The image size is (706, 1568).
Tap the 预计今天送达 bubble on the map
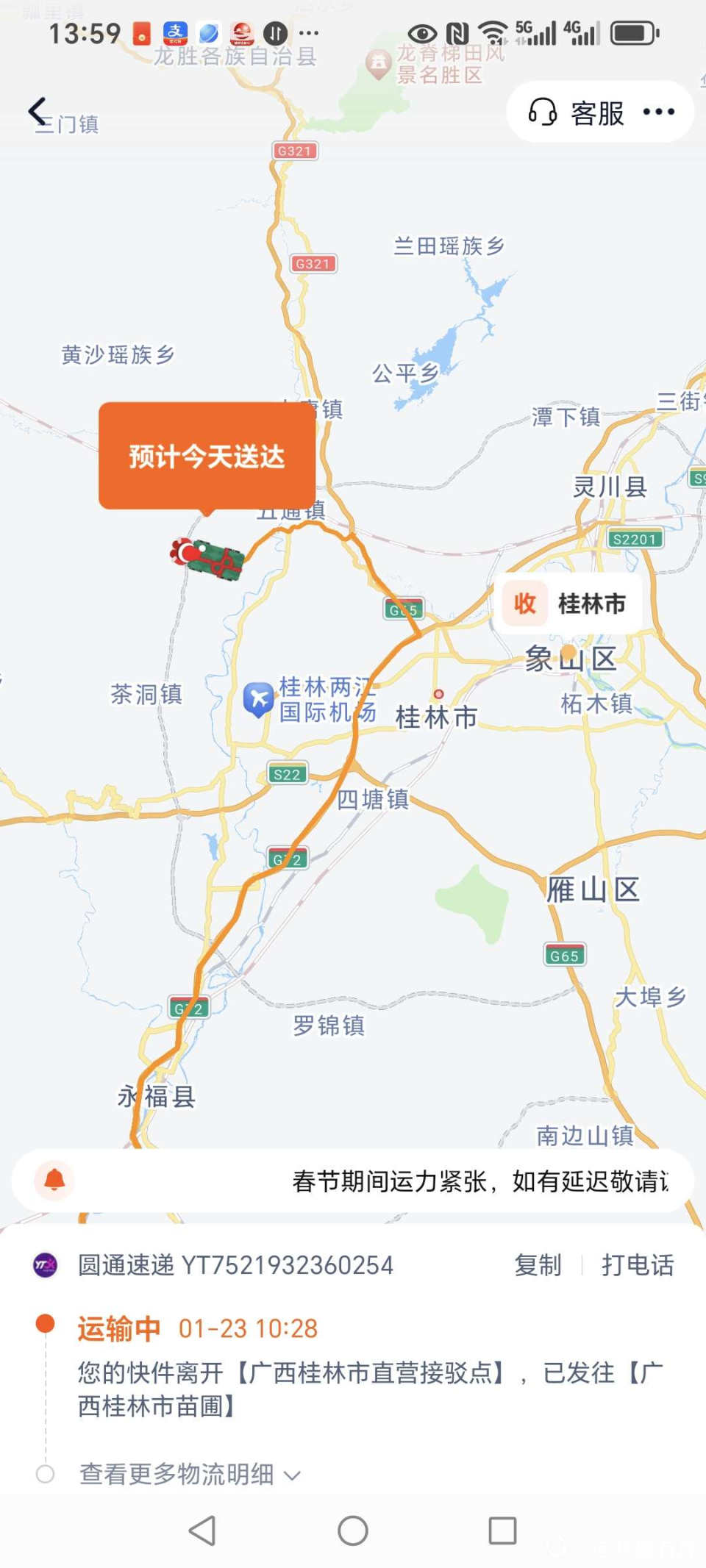(207, 456)
